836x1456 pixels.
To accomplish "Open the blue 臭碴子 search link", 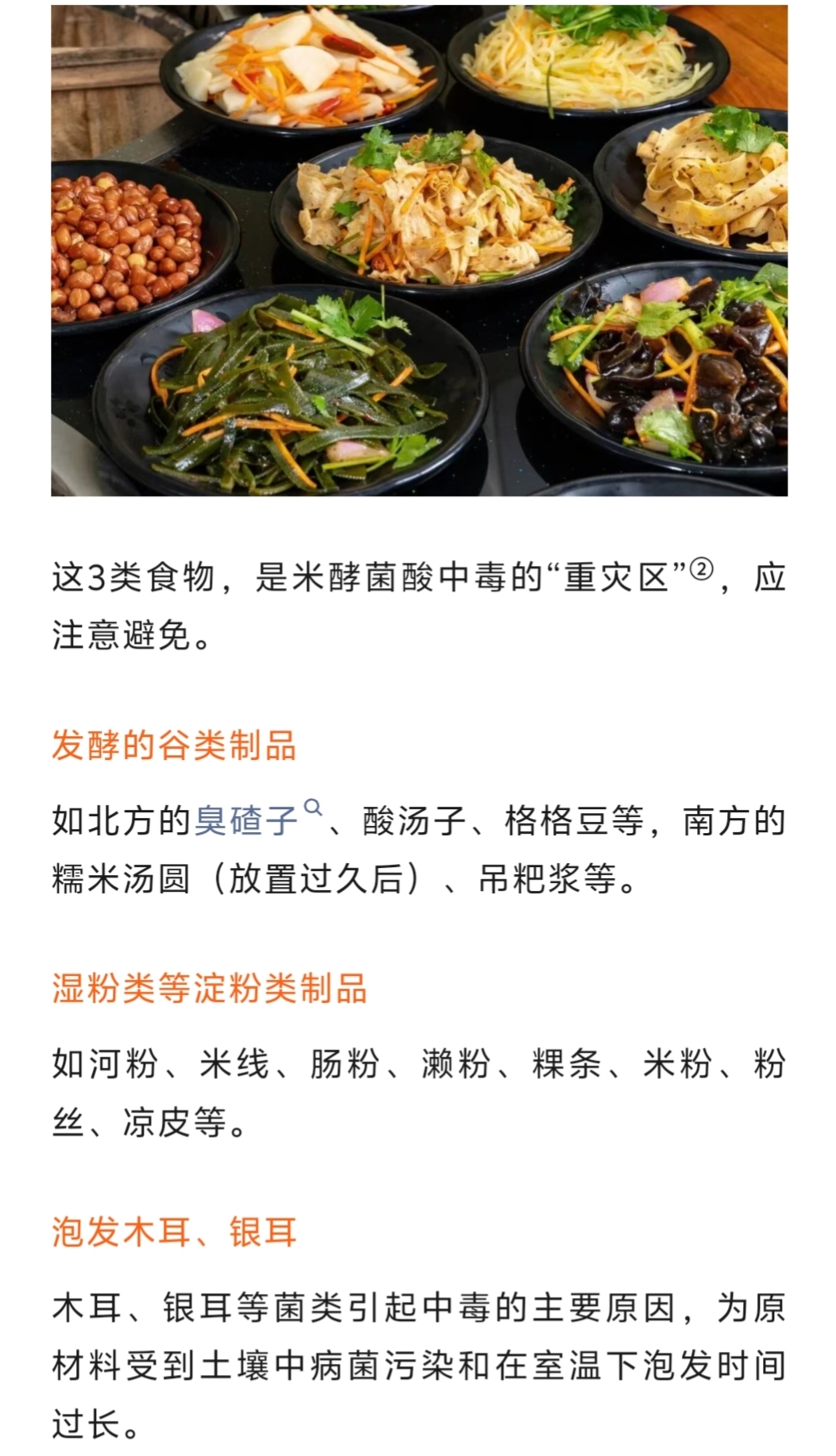I will tap(247, 821).
